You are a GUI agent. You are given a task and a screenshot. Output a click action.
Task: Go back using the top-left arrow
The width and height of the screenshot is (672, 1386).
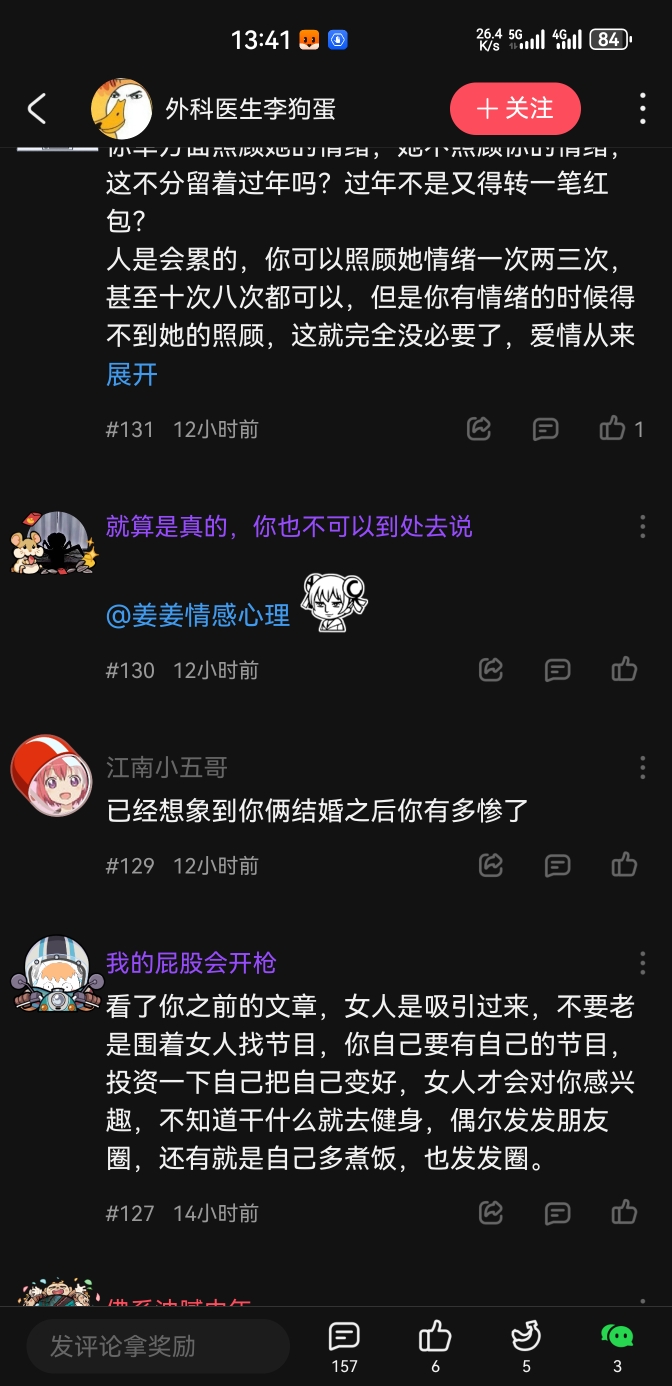point(37,108)
